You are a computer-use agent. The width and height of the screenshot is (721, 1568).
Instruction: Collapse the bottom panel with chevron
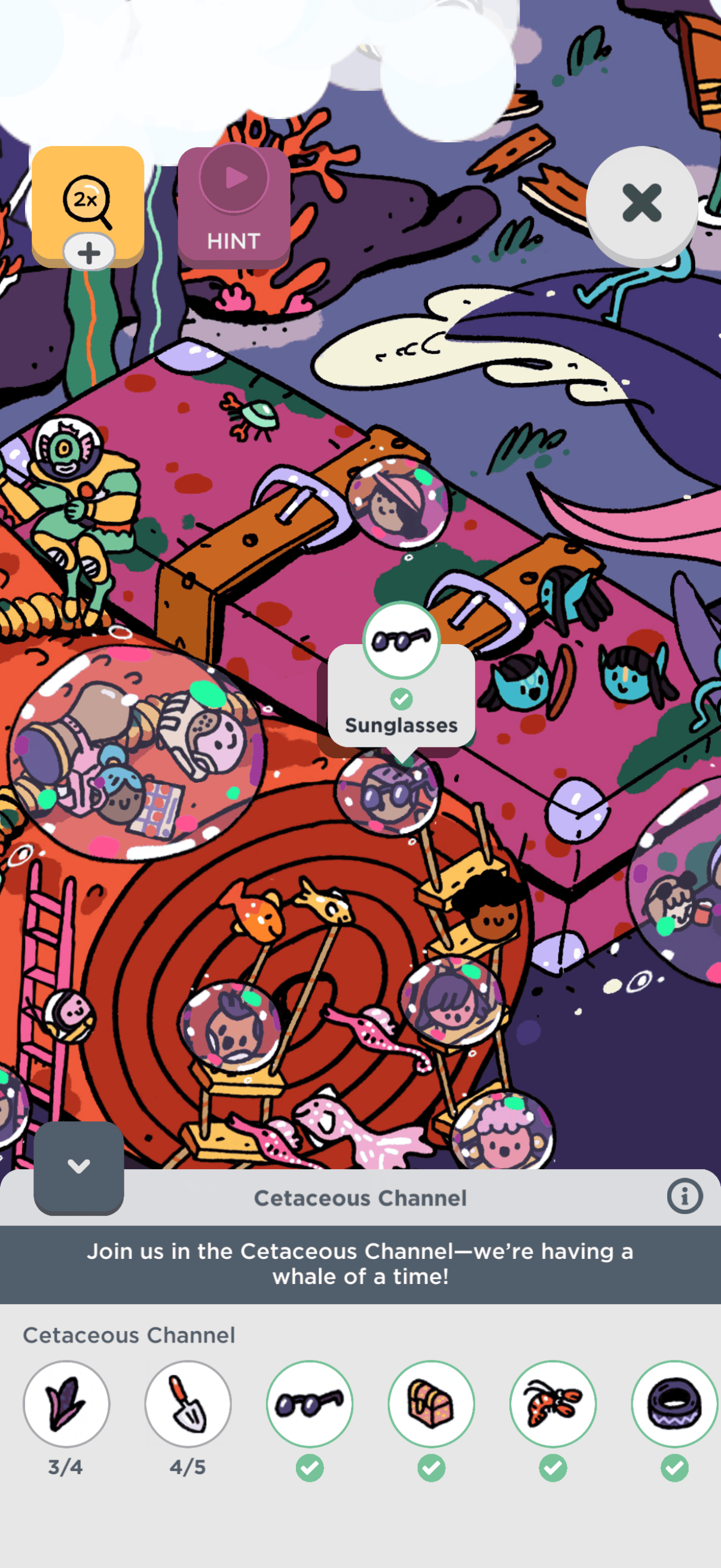click(78, 1166)
